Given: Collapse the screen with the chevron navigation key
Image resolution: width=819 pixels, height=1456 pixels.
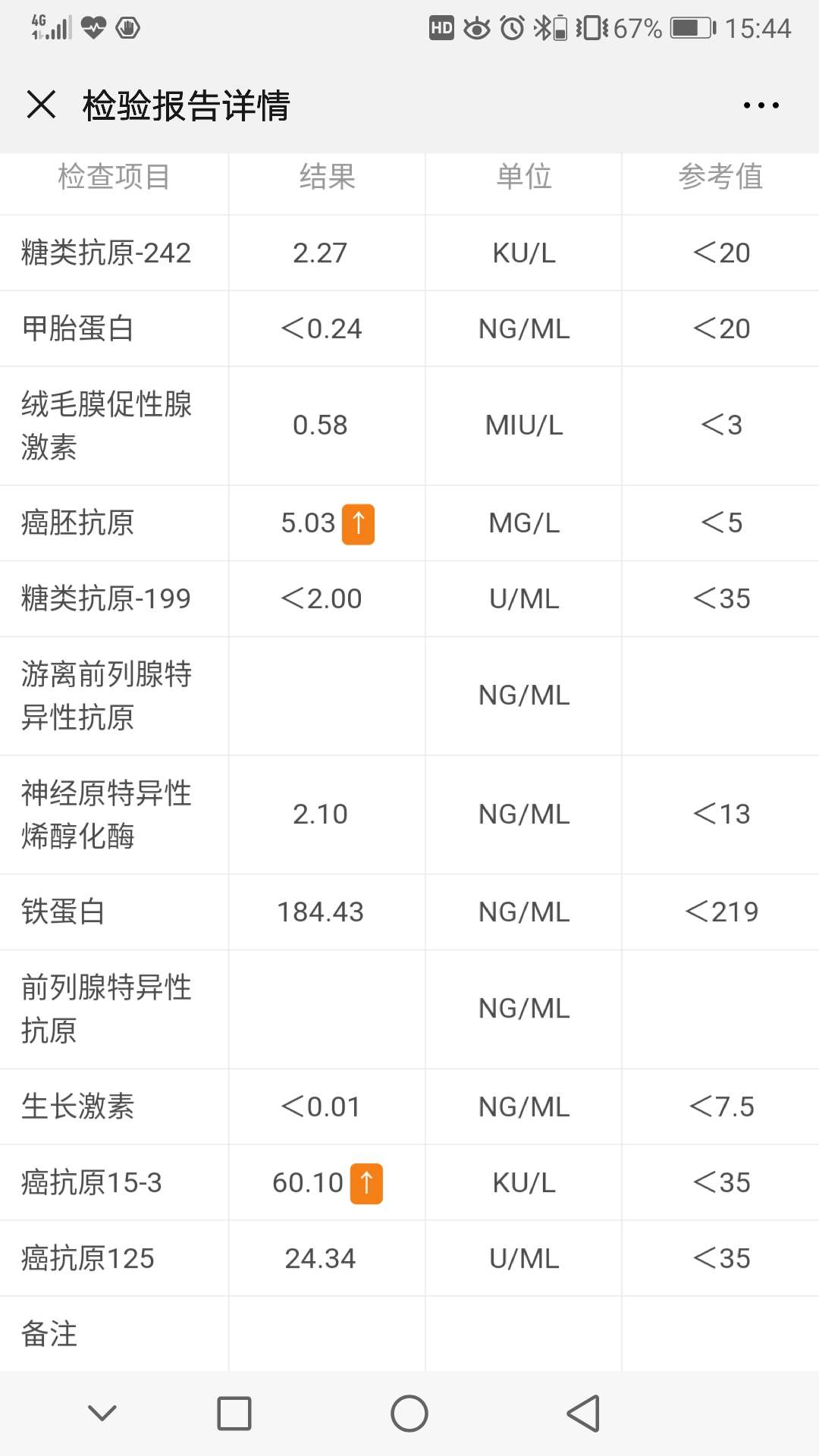Looking at the screenshot, I should (102, 1412).
